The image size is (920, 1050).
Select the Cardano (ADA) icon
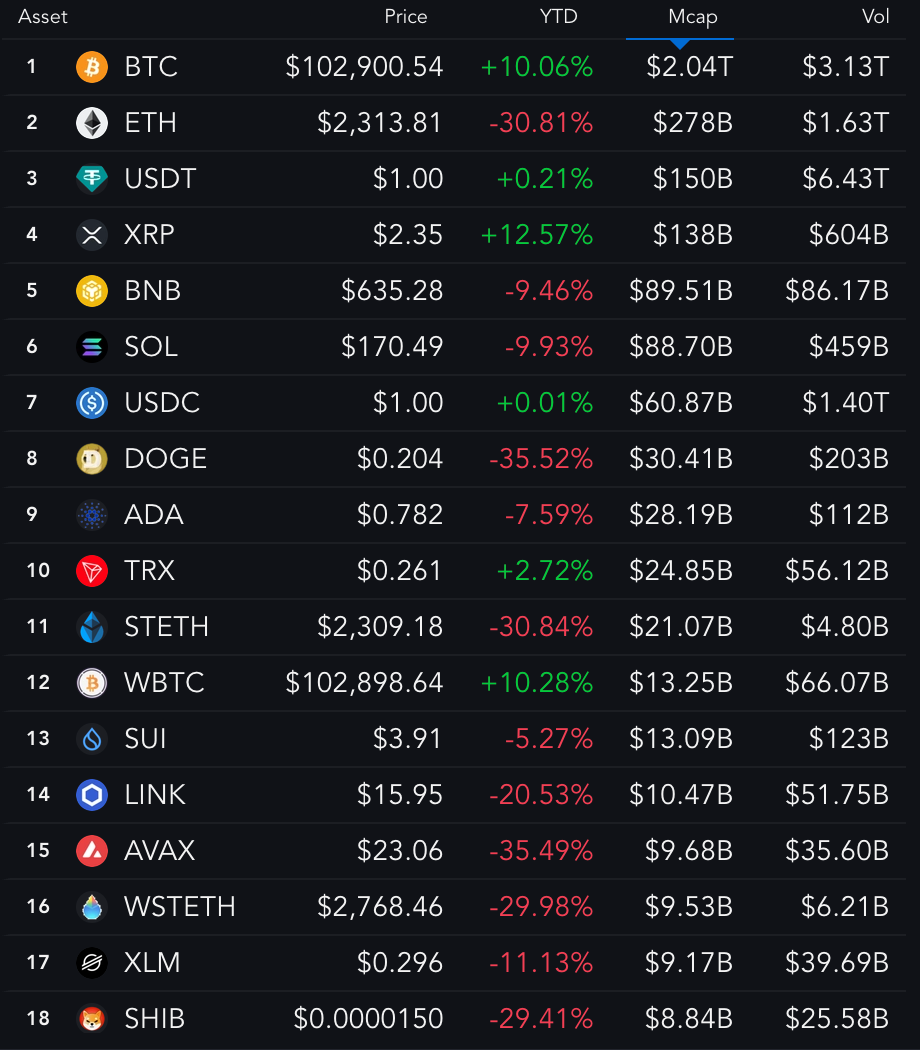[x=90, y=515]
